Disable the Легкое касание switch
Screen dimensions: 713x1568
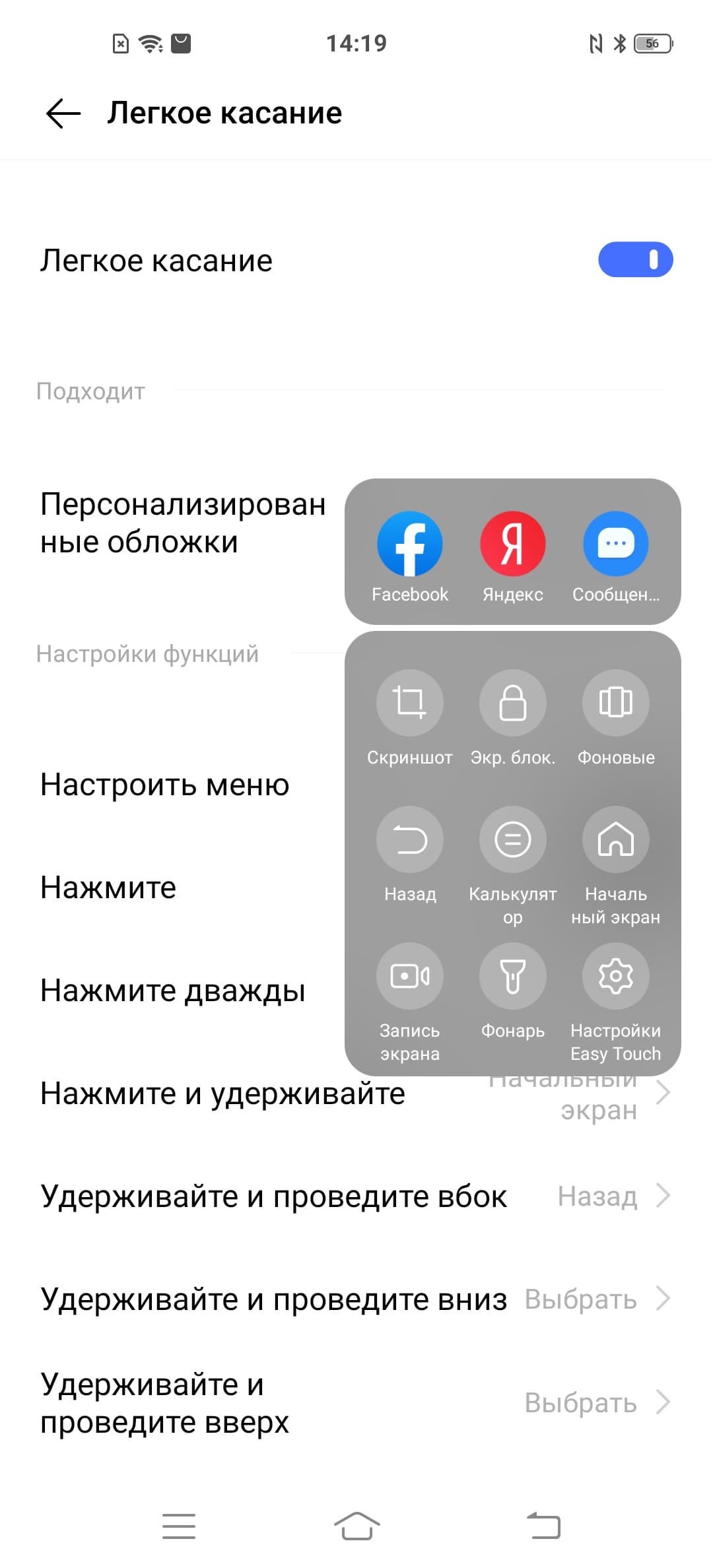pyautogui.click(x=635, y=260)
